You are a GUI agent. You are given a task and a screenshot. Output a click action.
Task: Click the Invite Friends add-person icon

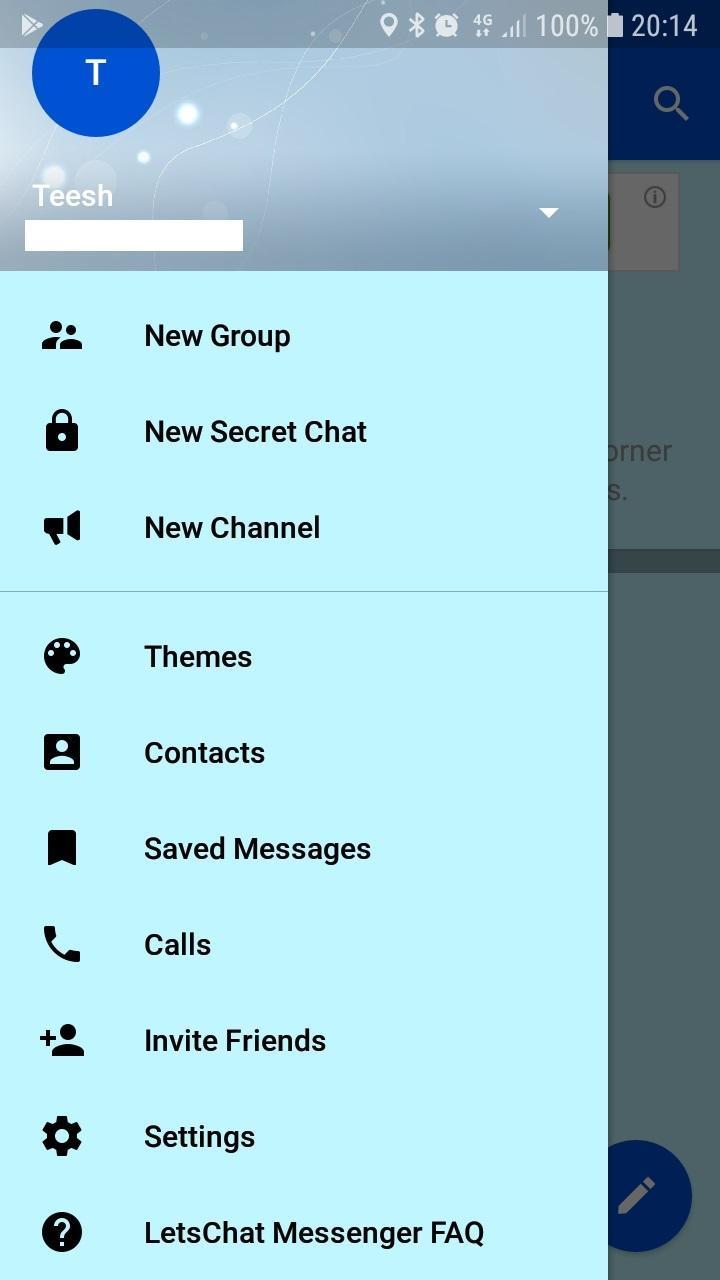pos(61,1040)
